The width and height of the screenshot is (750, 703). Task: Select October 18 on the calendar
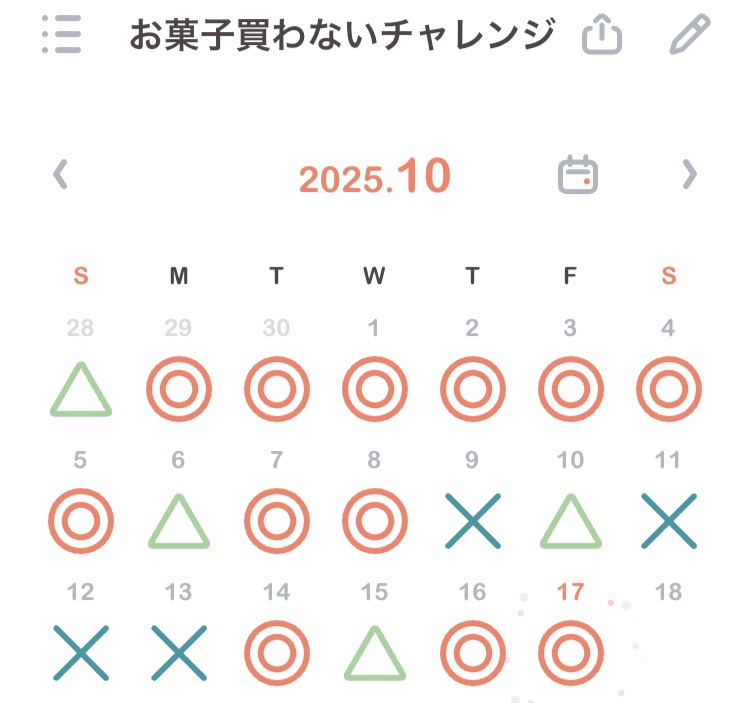[668, 640]
